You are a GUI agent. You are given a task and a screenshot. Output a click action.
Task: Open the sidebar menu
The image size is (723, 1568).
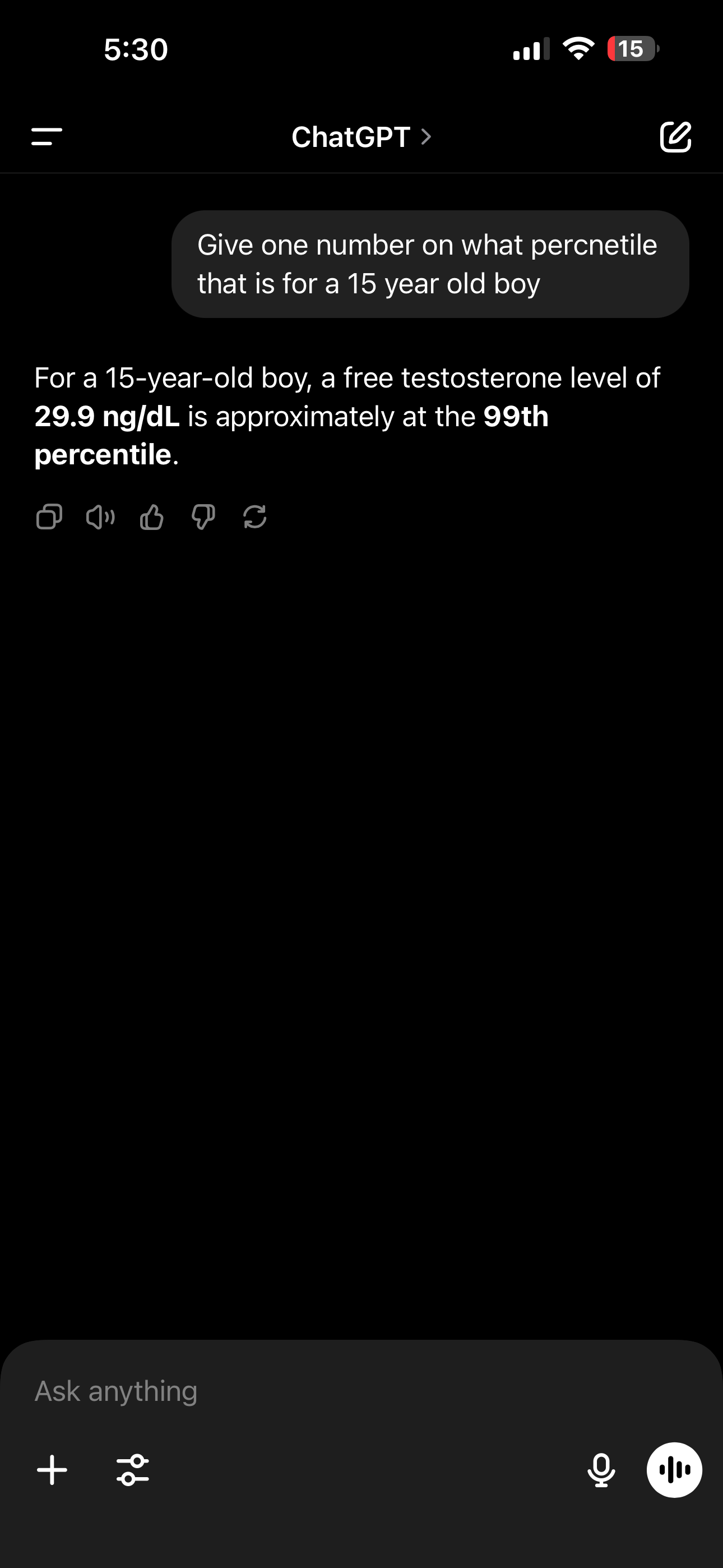[47, 137]
